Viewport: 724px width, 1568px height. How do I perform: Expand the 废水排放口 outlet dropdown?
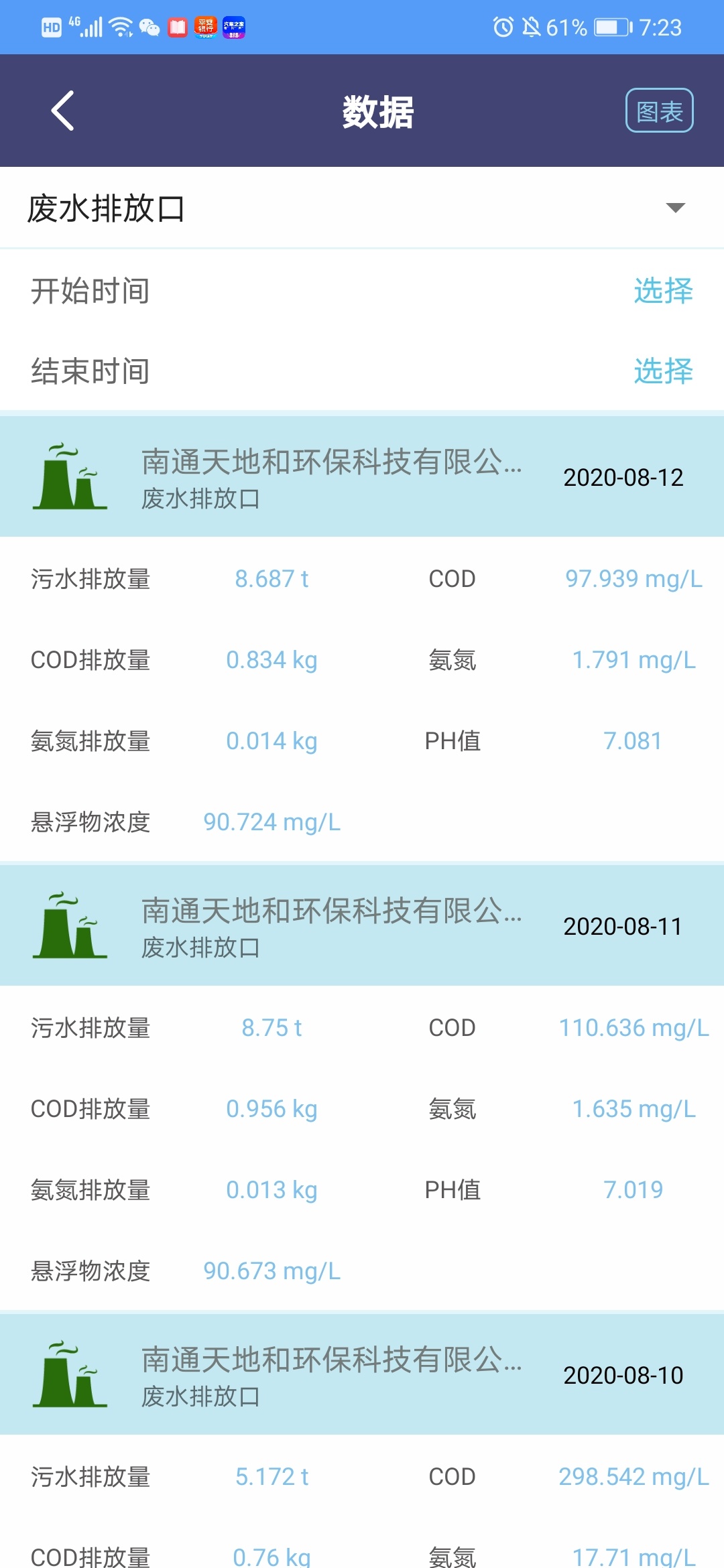[x=362, y=208]
